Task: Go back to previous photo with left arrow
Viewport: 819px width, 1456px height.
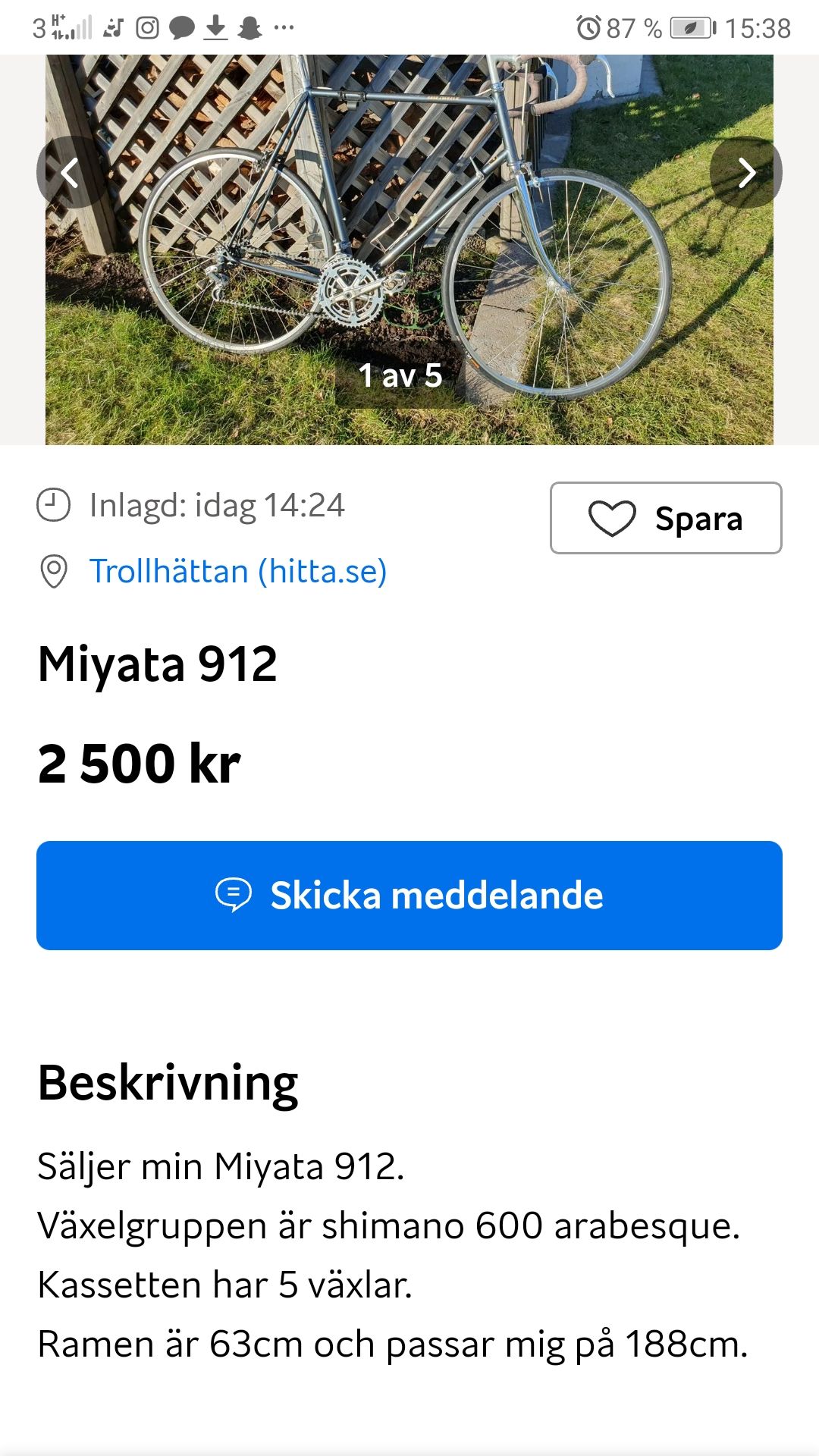Action: pos(71,173)
